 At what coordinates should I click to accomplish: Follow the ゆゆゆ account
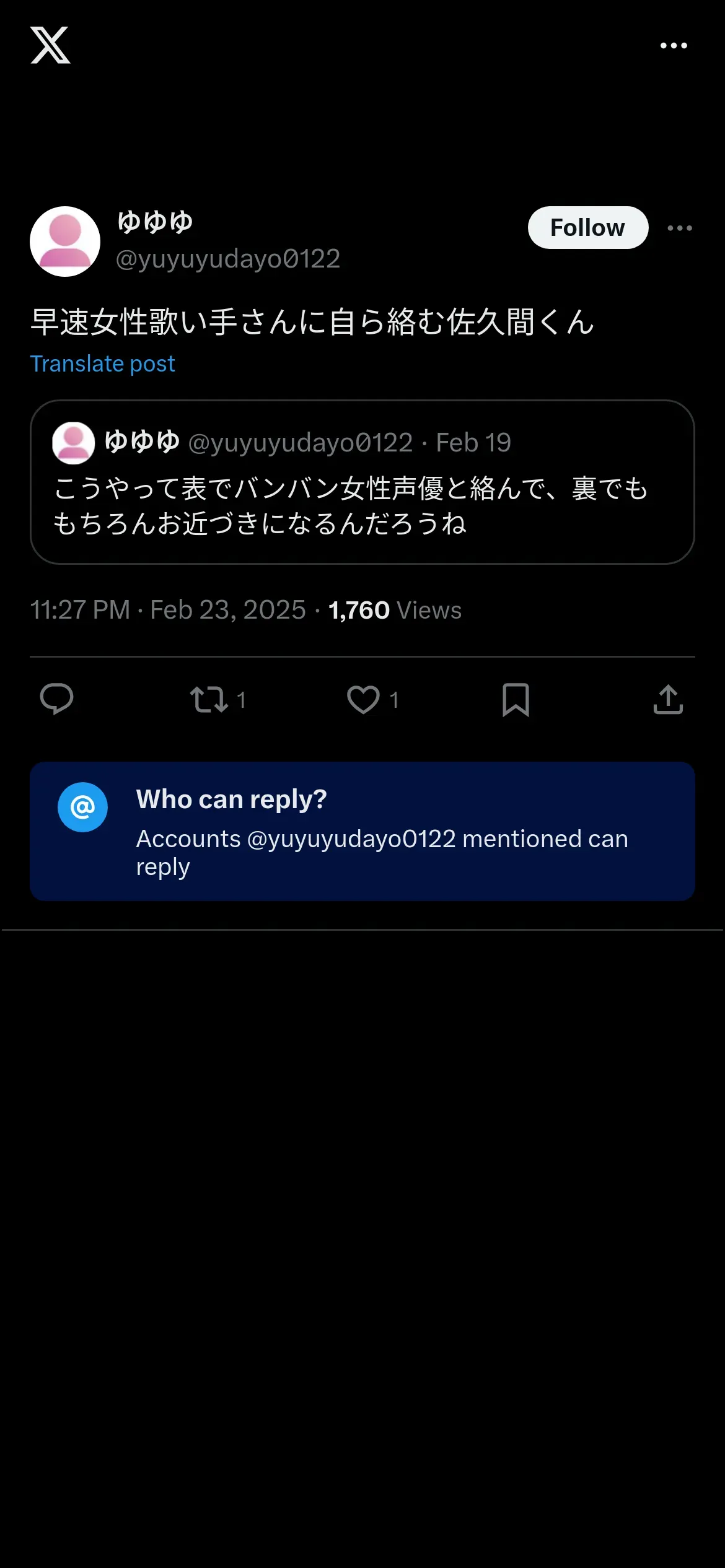[x=587, y=228]
